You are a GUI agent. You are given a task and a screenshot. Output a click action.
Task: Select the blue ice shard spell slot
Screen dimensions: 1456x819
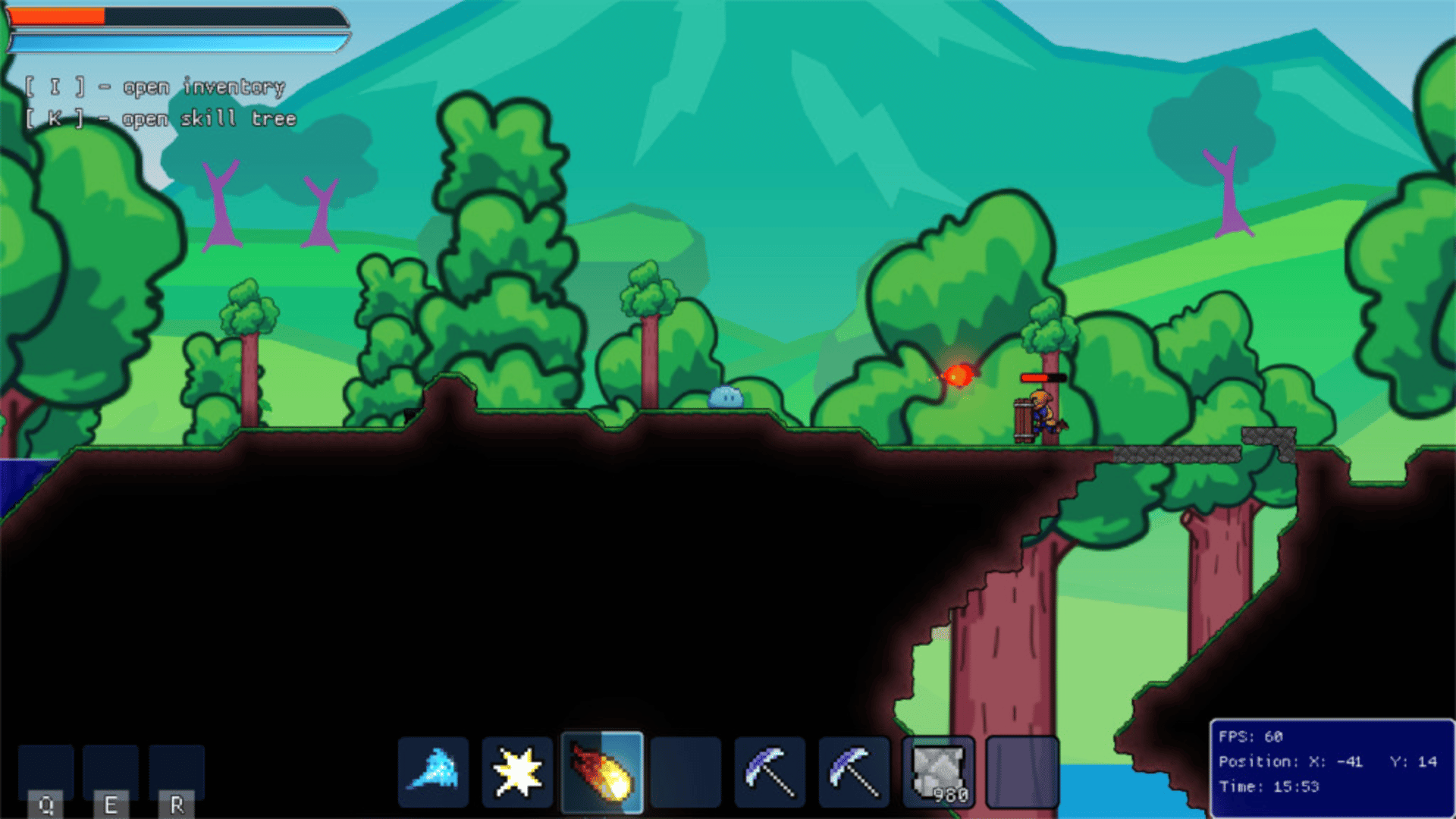(x=433, y=772)
